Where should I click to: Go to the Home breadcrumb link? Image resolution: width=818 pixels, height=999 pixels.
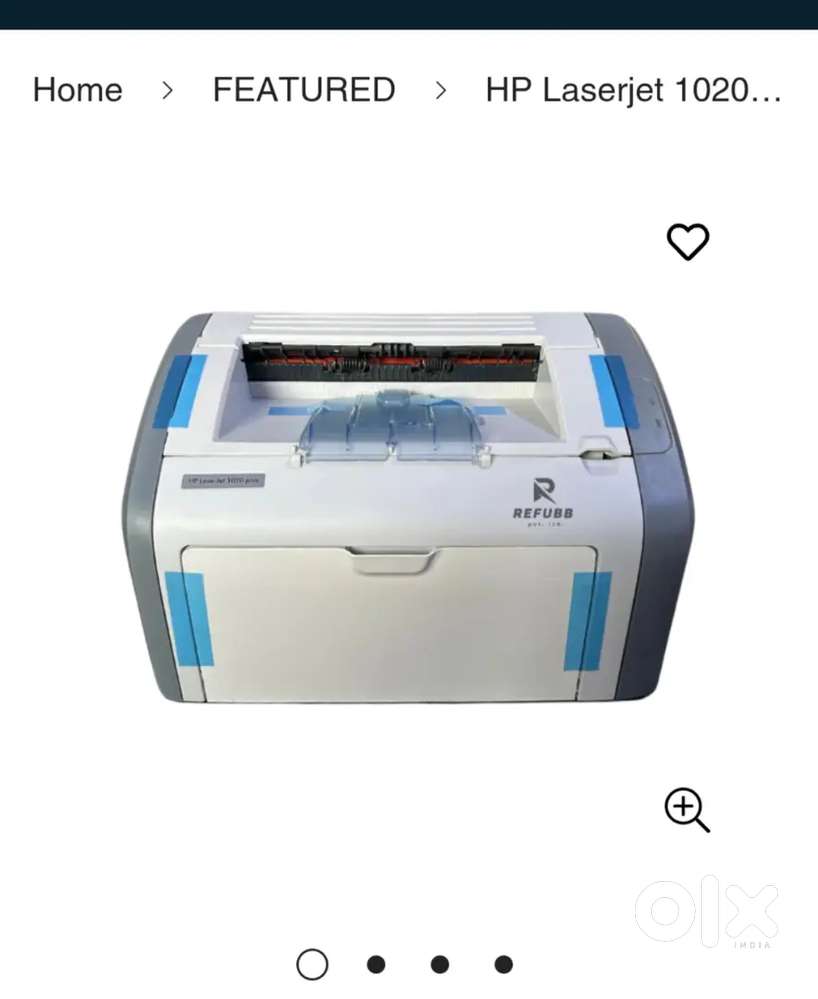coord(77,90)
